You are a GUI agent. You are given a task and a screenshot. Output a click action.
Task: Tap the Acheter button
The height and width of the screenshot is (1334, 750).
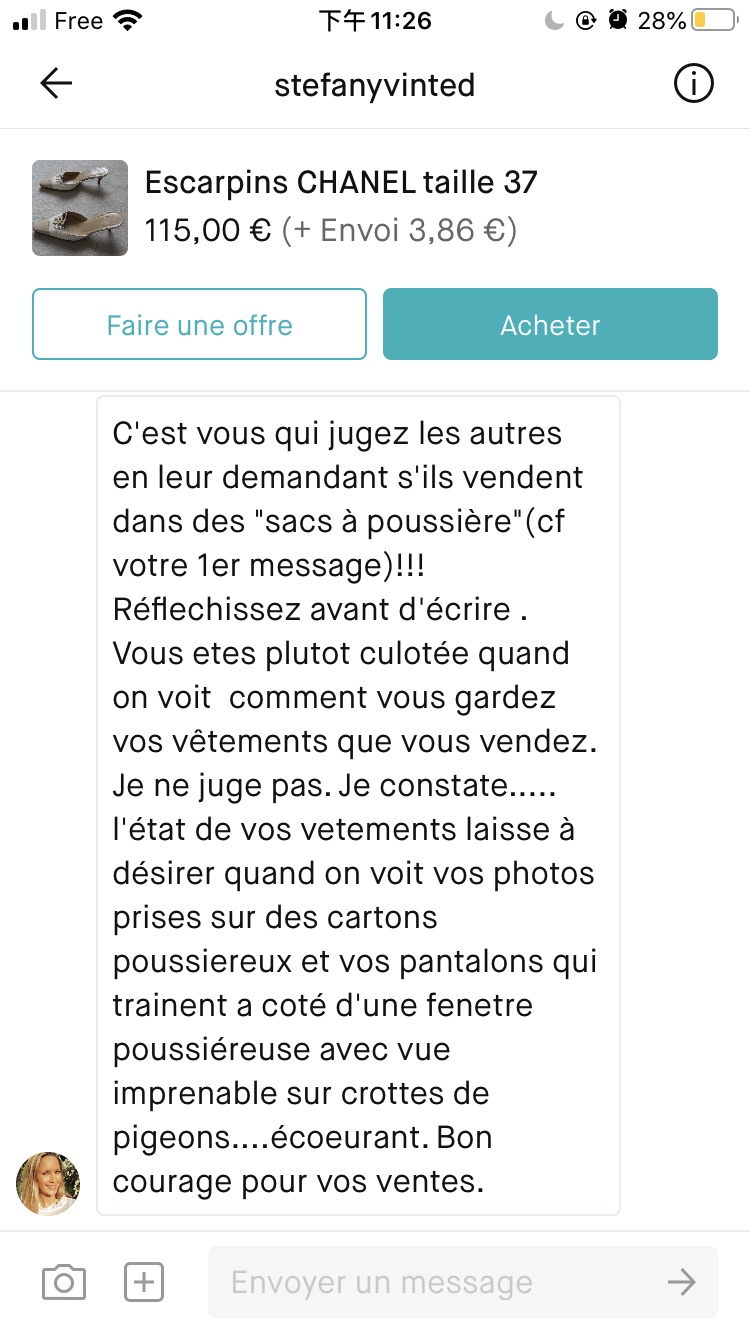tap(550, 324)
